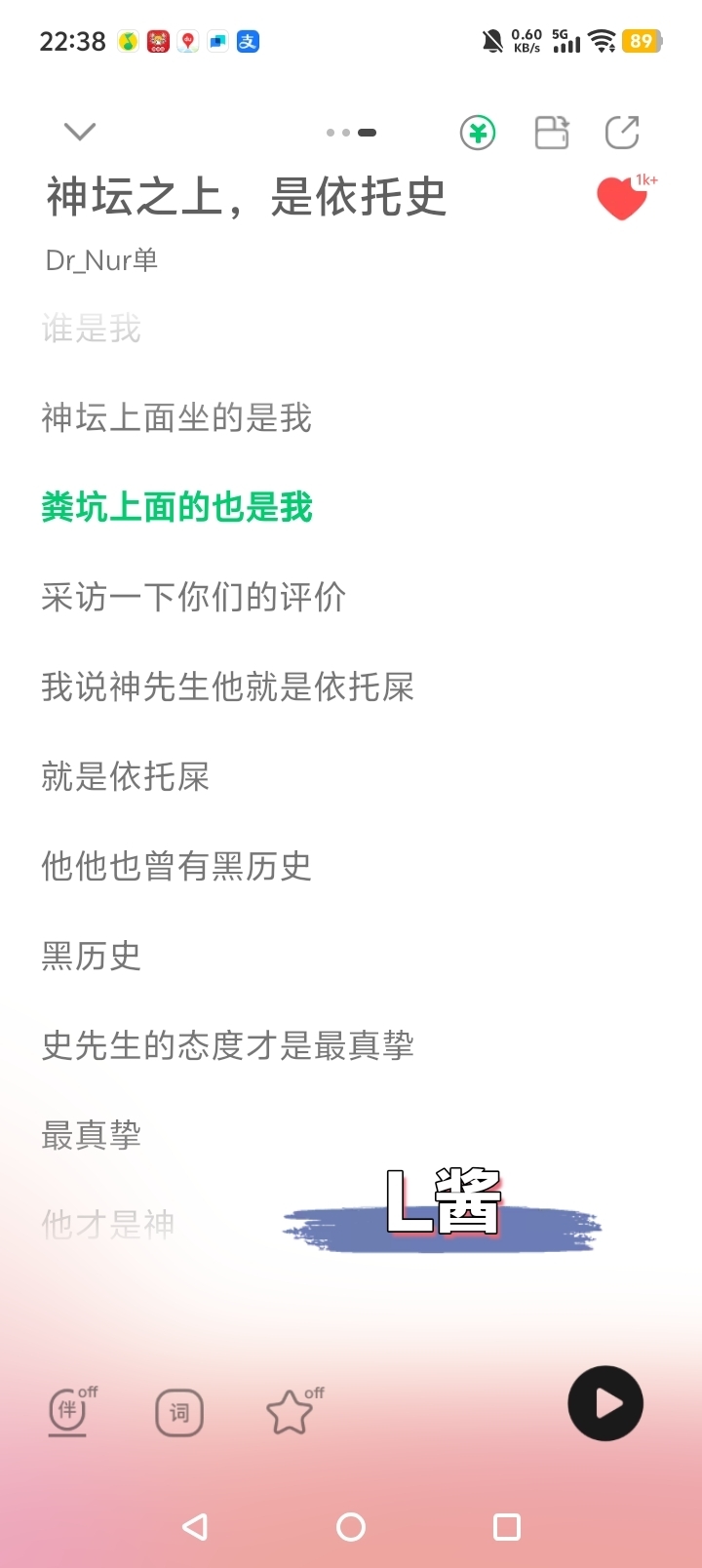This screenshot has height=1568, width=702.
Task: Open lyric settings via the 词 icon
Action: pyautogui.click(x=179, y=1412)
